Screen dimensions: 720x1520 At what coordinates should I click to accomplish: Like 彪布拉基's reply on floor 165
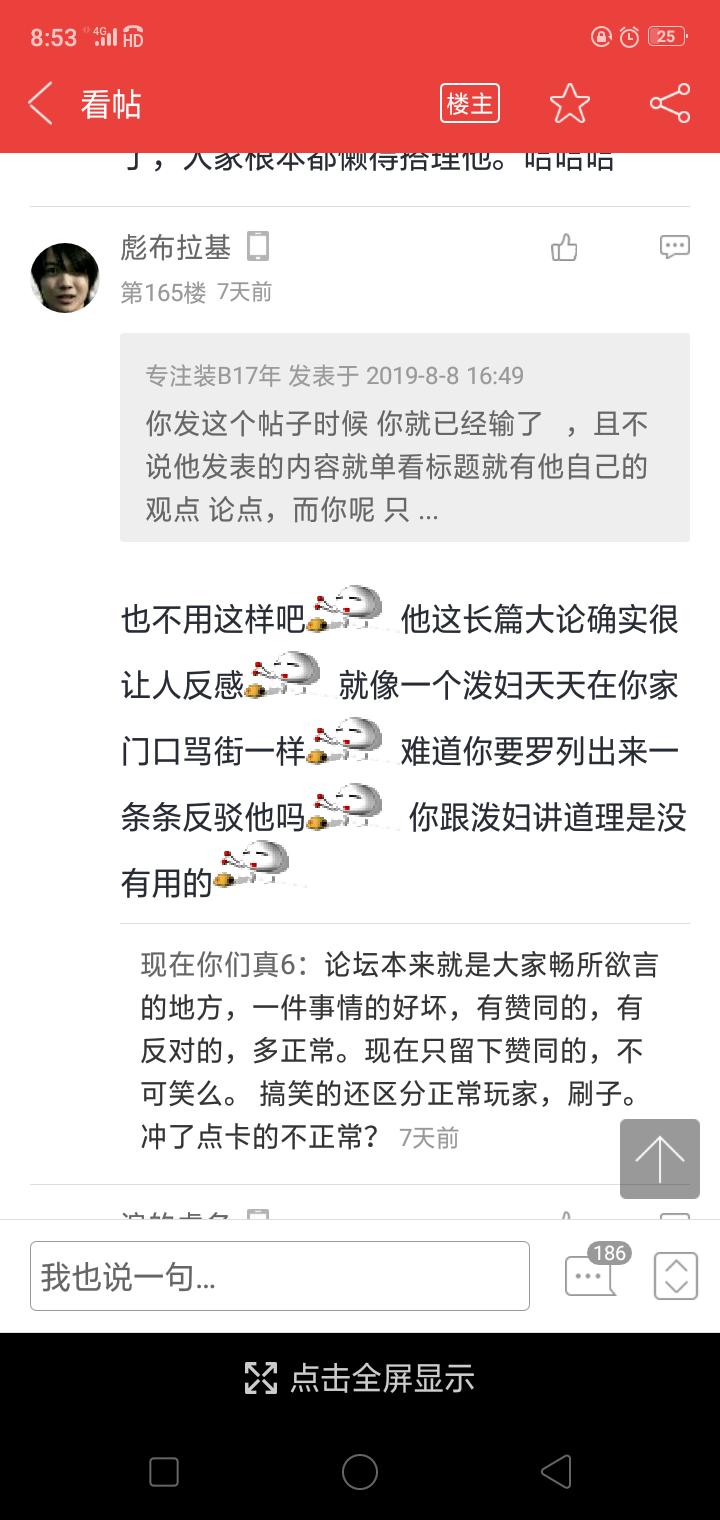coord(565,247)
